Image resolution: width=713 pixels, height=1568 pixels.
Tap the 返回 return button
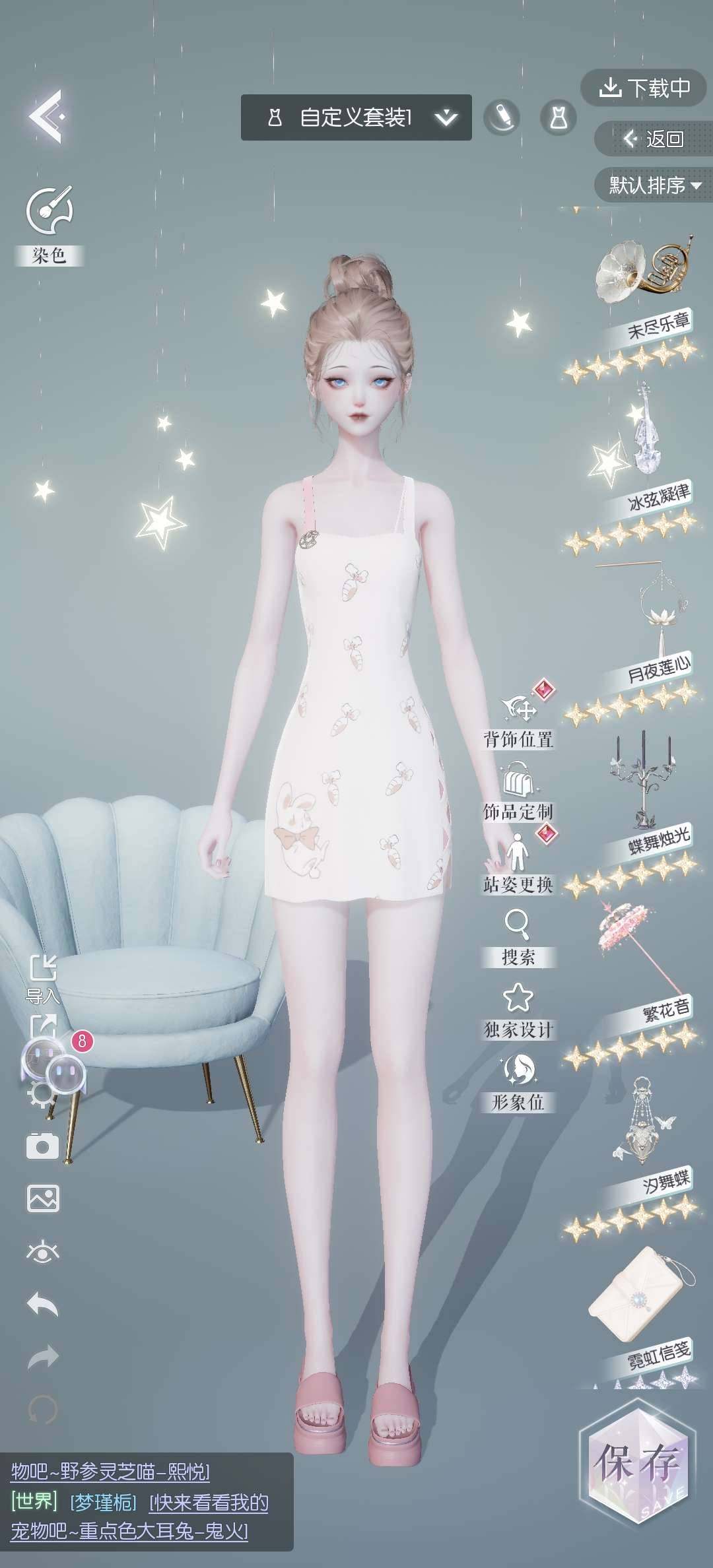pos(654,139)
